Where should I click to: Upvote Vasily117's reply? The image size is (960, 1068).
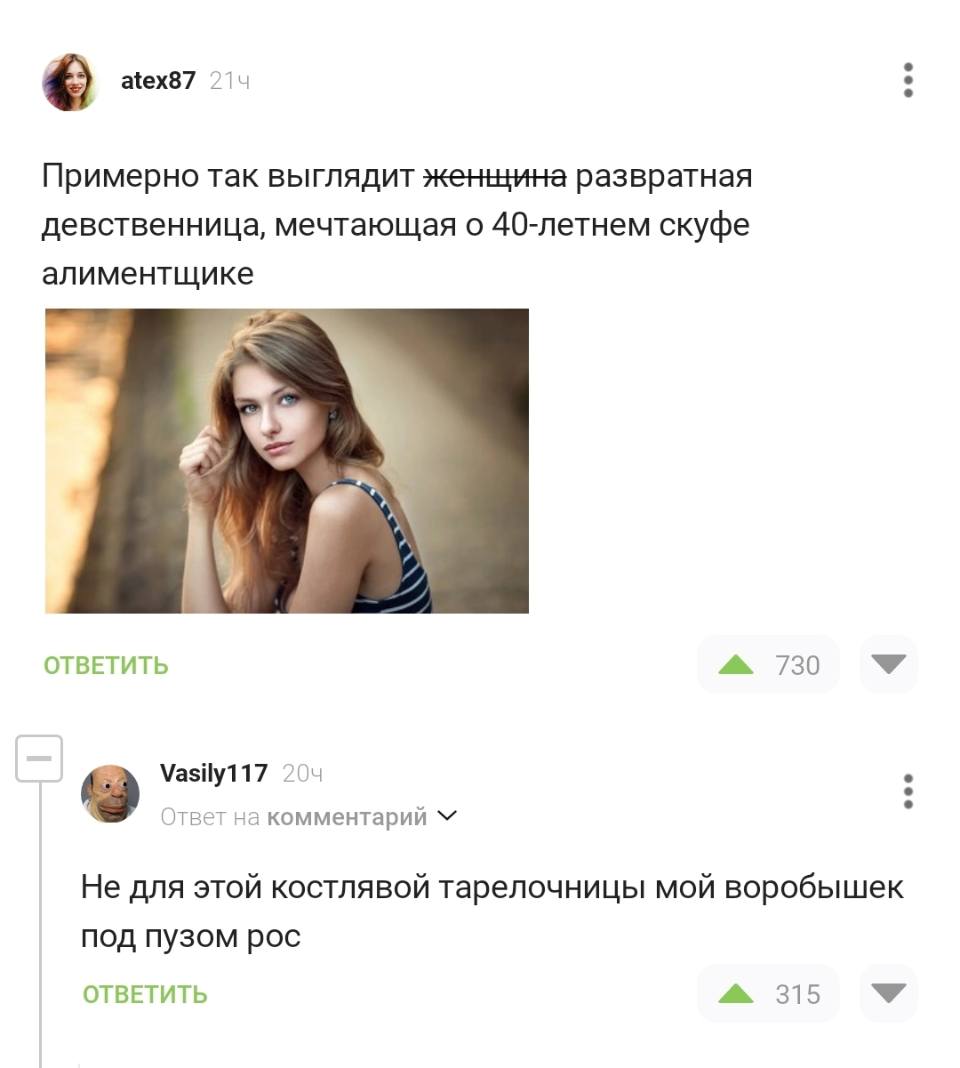tap(737, 993)
